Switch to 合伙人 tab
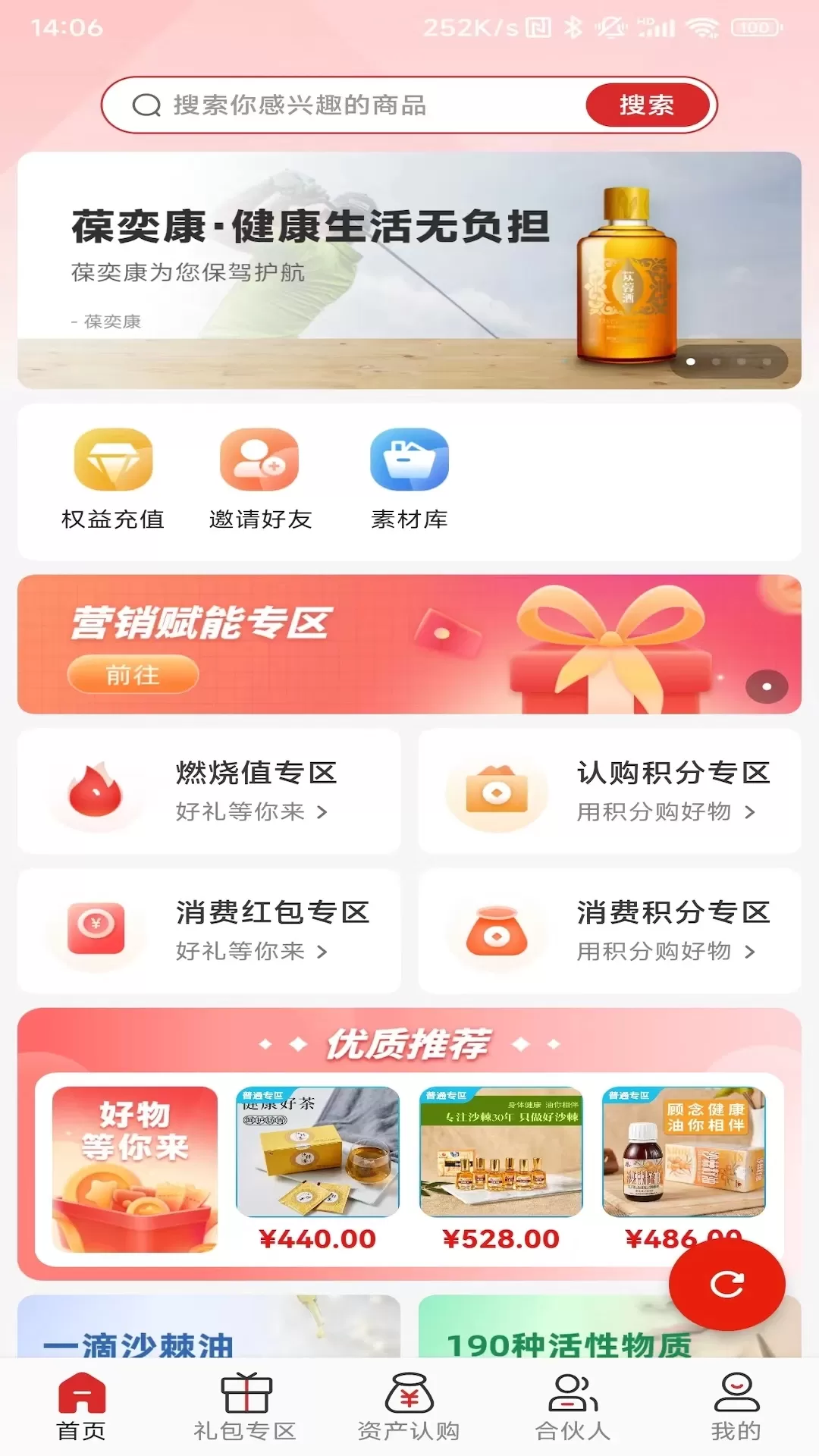Screen dimensions: 819x1456 pos(573,1407)
